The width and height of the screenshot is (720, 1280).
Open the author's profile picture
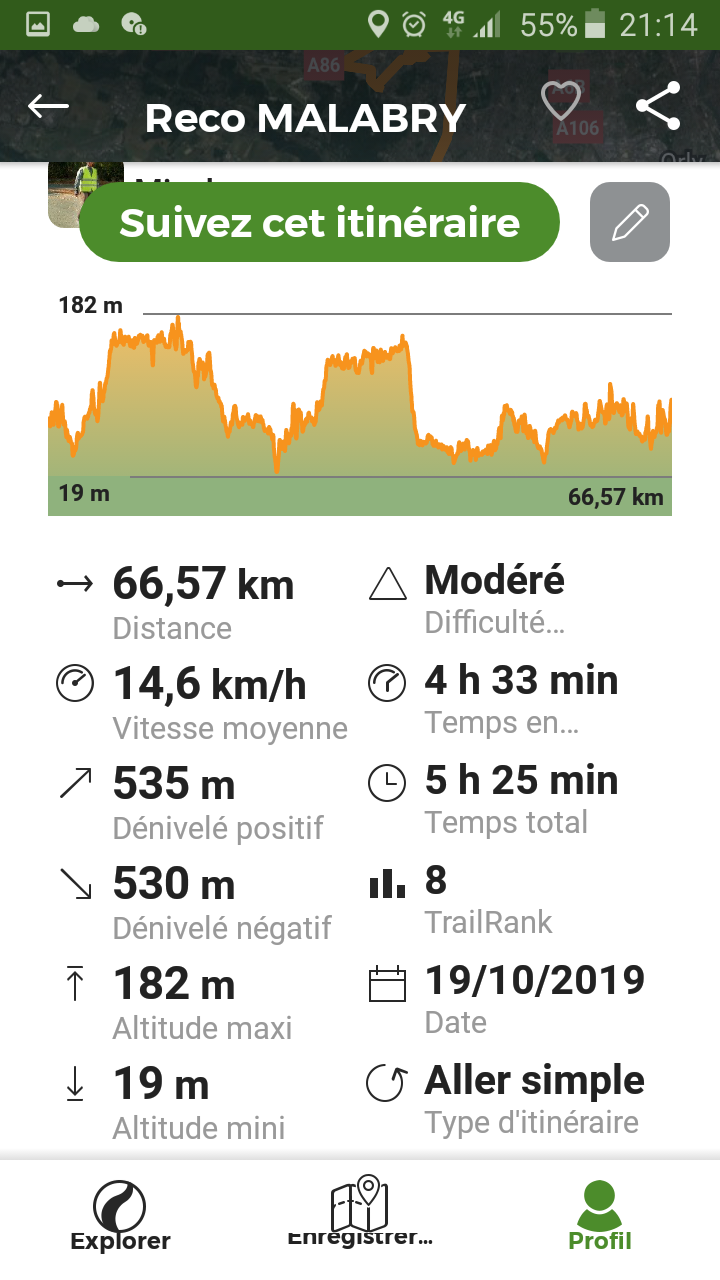(x=86, y=194)
